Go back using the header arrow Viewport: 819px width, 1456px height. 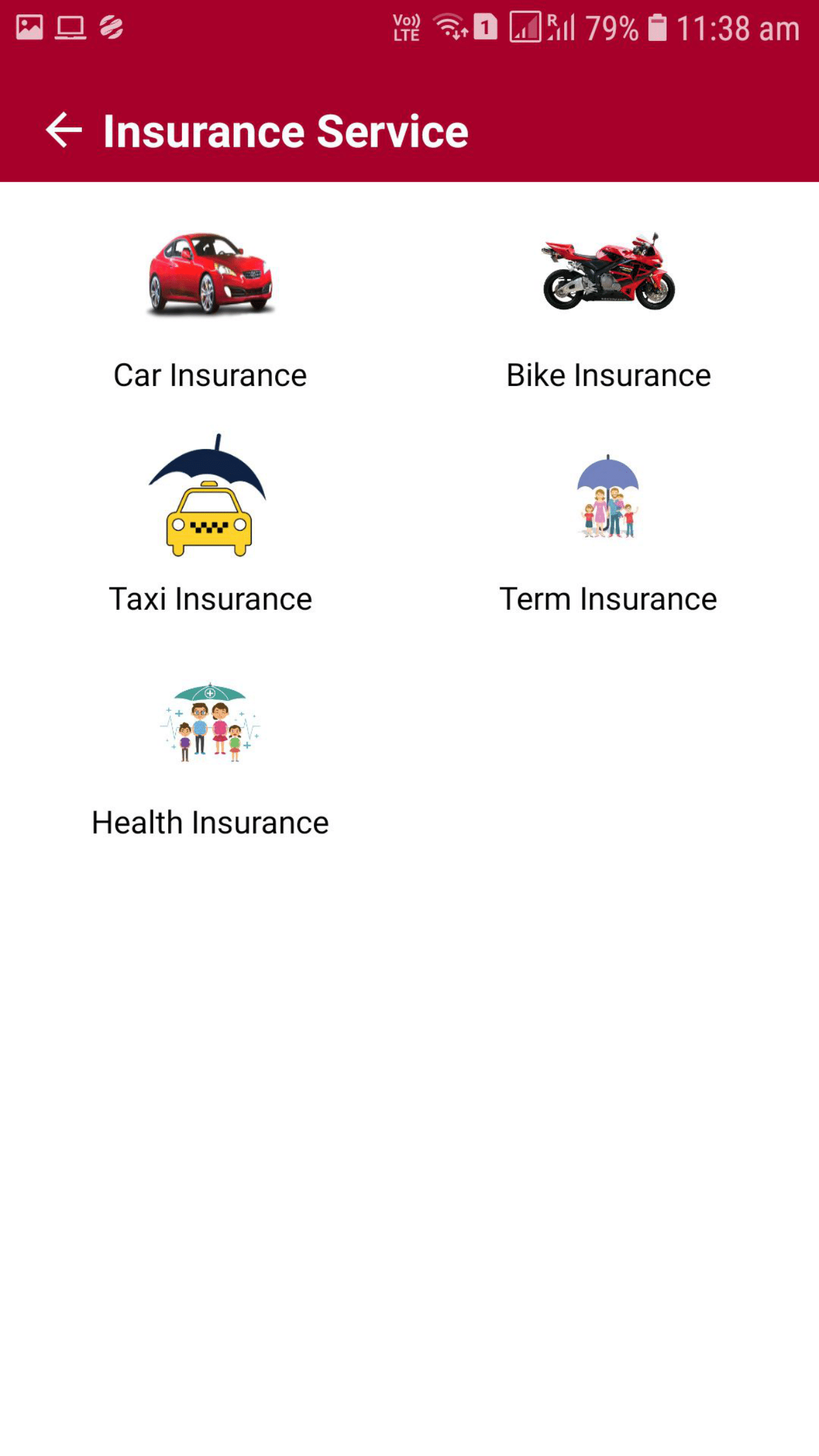click(x=63, y=131)
